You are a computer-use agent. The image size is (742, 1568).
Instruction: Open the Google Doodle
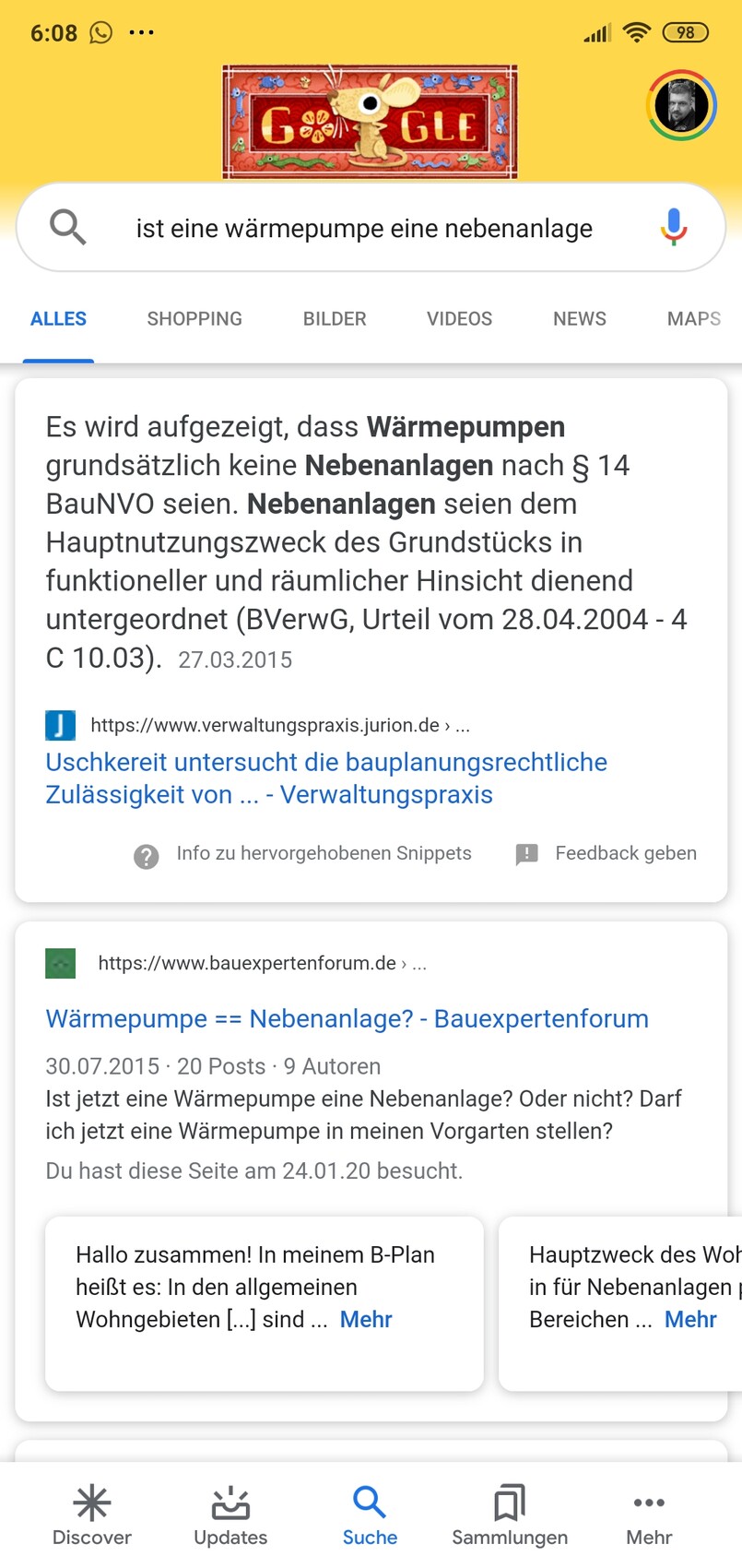click(370, 122)
